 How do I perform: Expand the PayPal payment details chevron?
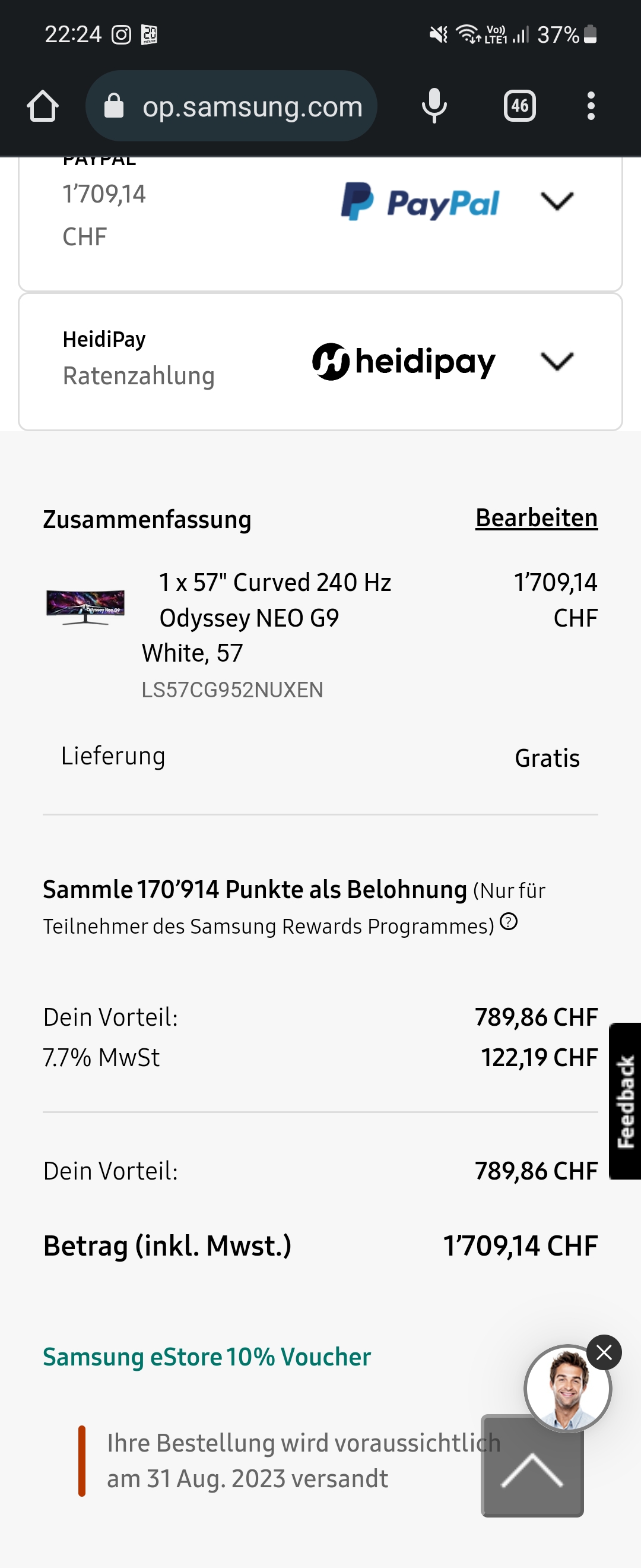(557, 201)
